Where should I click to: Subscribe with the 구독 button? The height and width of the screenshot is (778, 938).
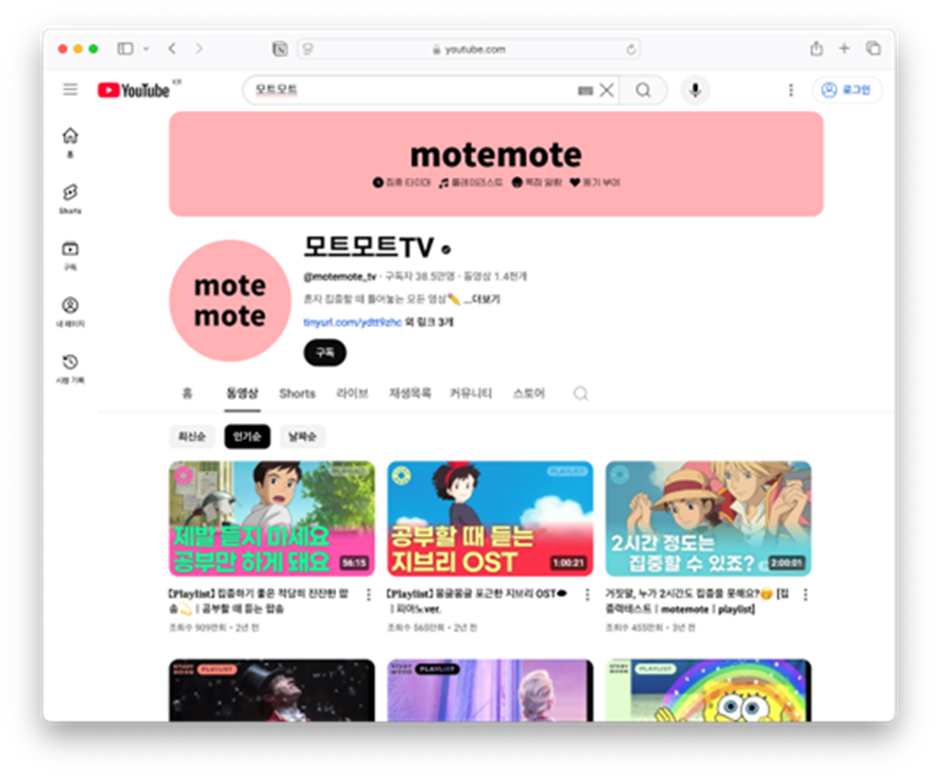click(325, 352)
